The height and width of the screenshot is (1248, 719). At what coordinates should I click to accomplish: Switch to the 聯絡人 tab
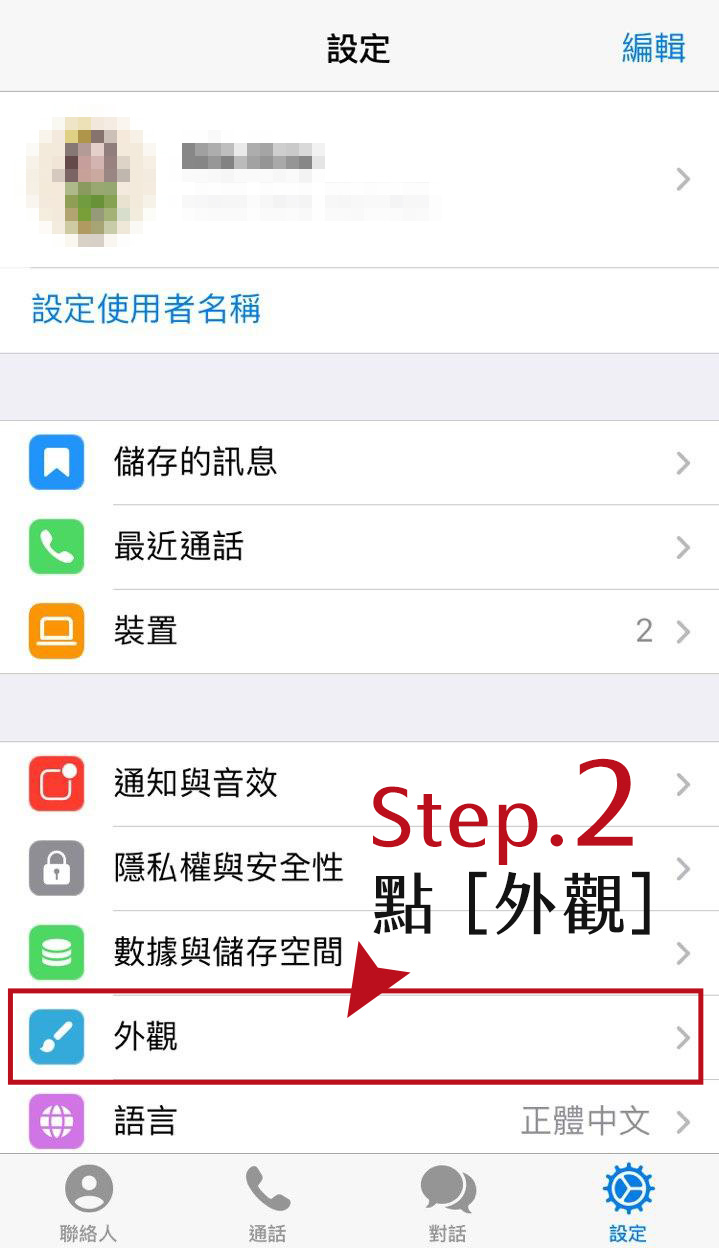(89, 1204)
